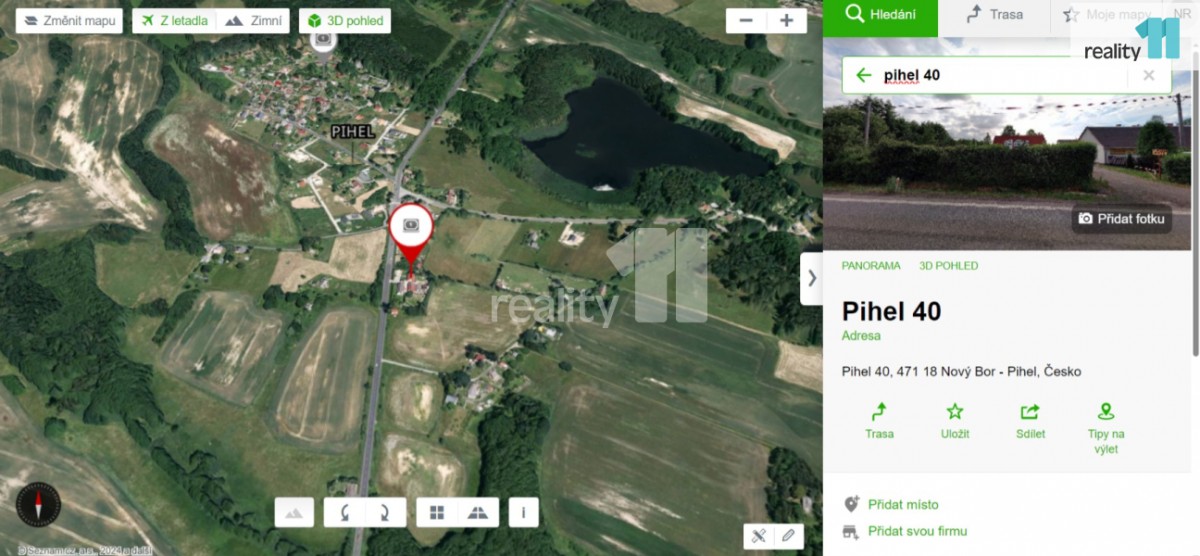
Task: Clear the pihel 40 search text
Action: (x=1148, y=75)
